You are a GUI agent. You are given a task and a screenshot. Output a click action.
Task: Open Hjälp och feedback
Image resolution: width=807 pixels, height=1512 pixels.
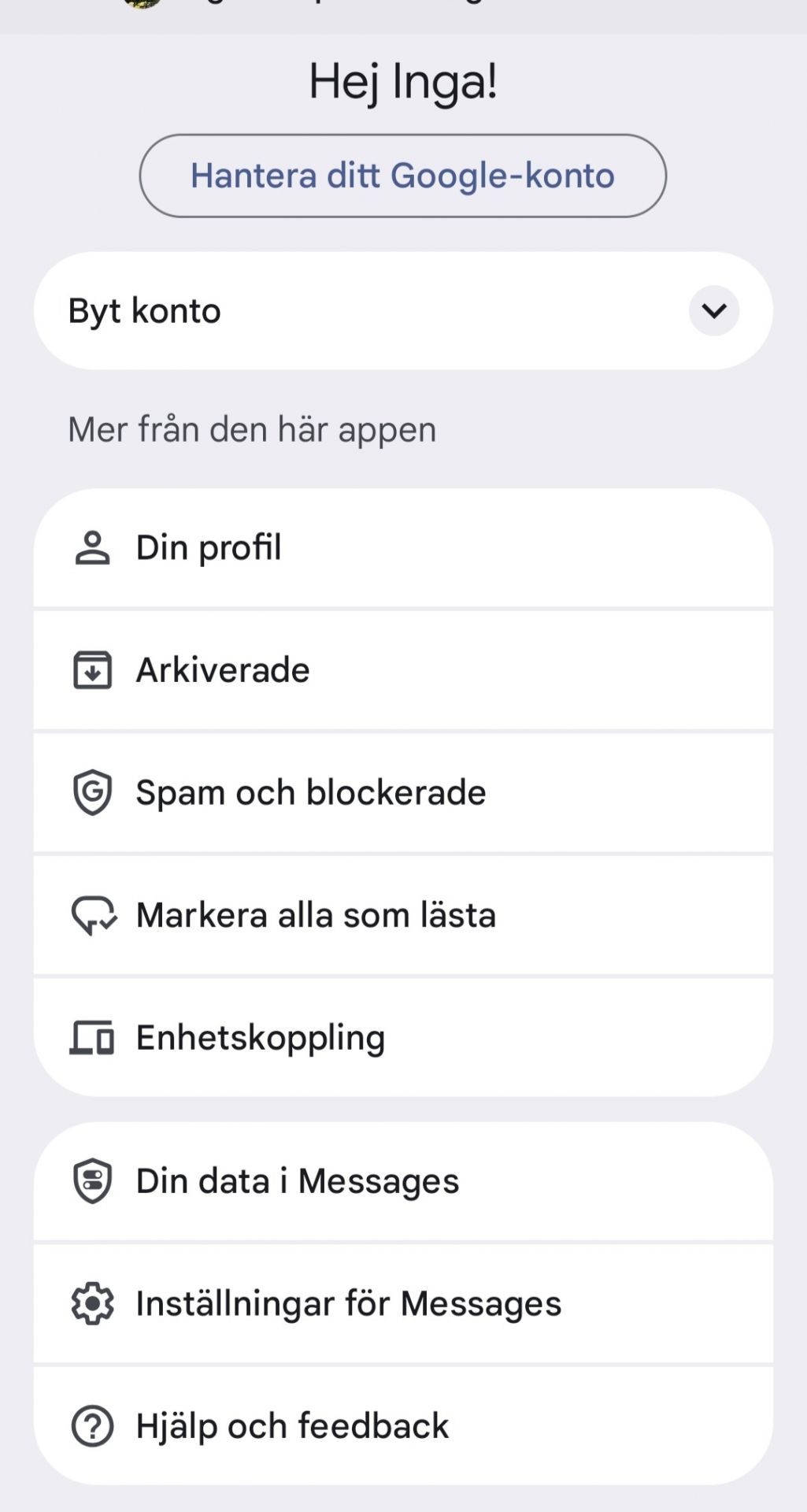402,1426
